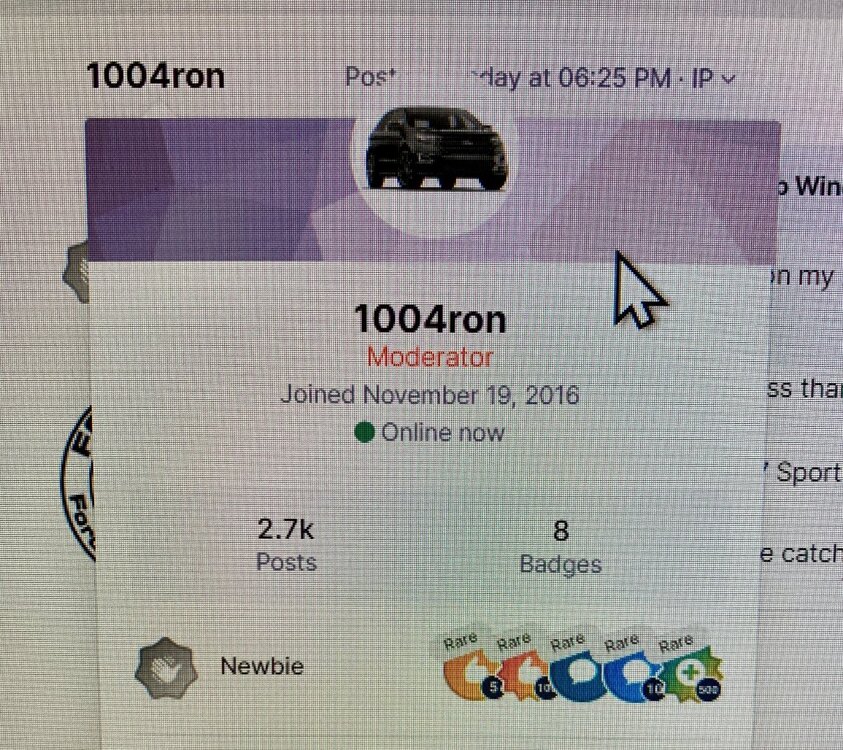Screen dimensions: 843x750
Task: View 1004ron's 2.7k posts
Action: [x=286, y=545]
